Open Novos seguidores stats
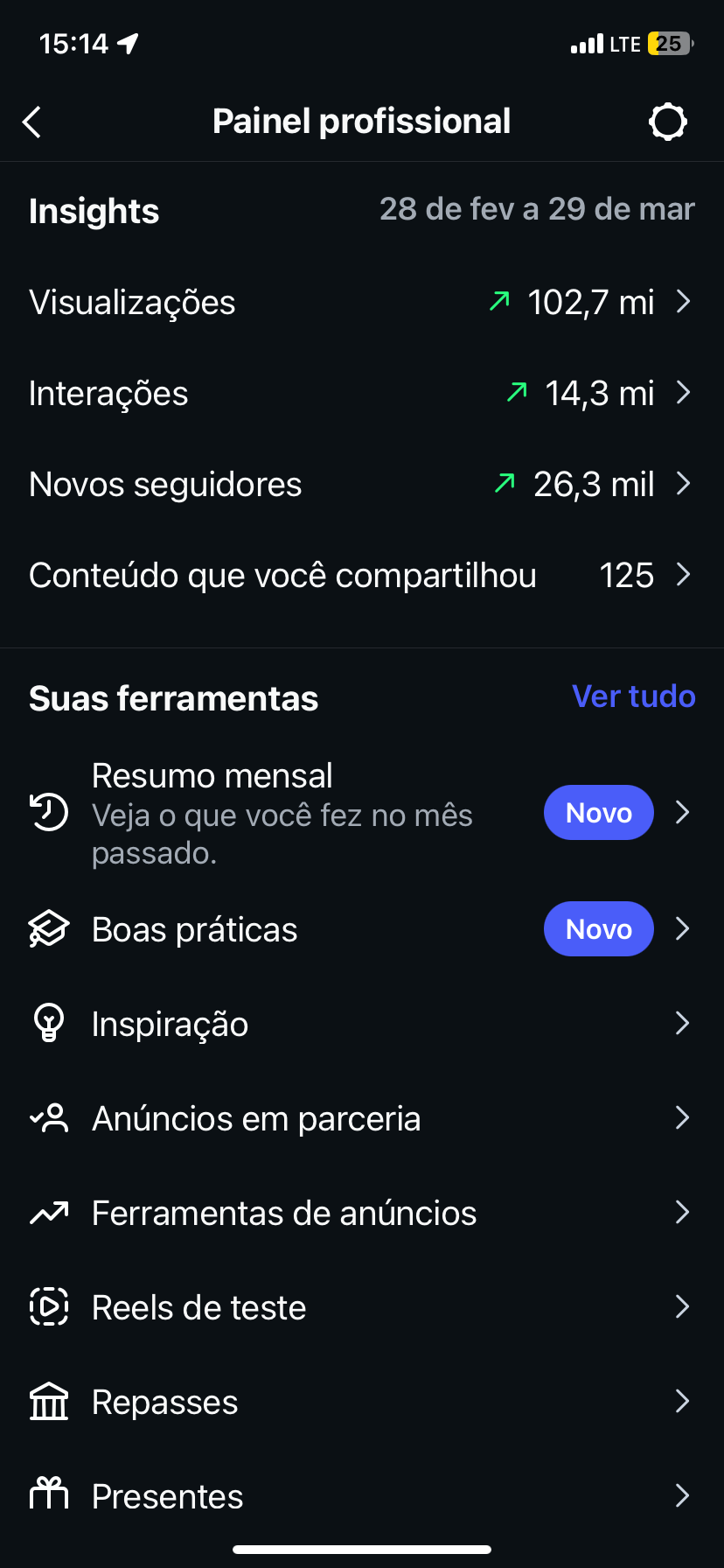 click(x=361, y=485)
